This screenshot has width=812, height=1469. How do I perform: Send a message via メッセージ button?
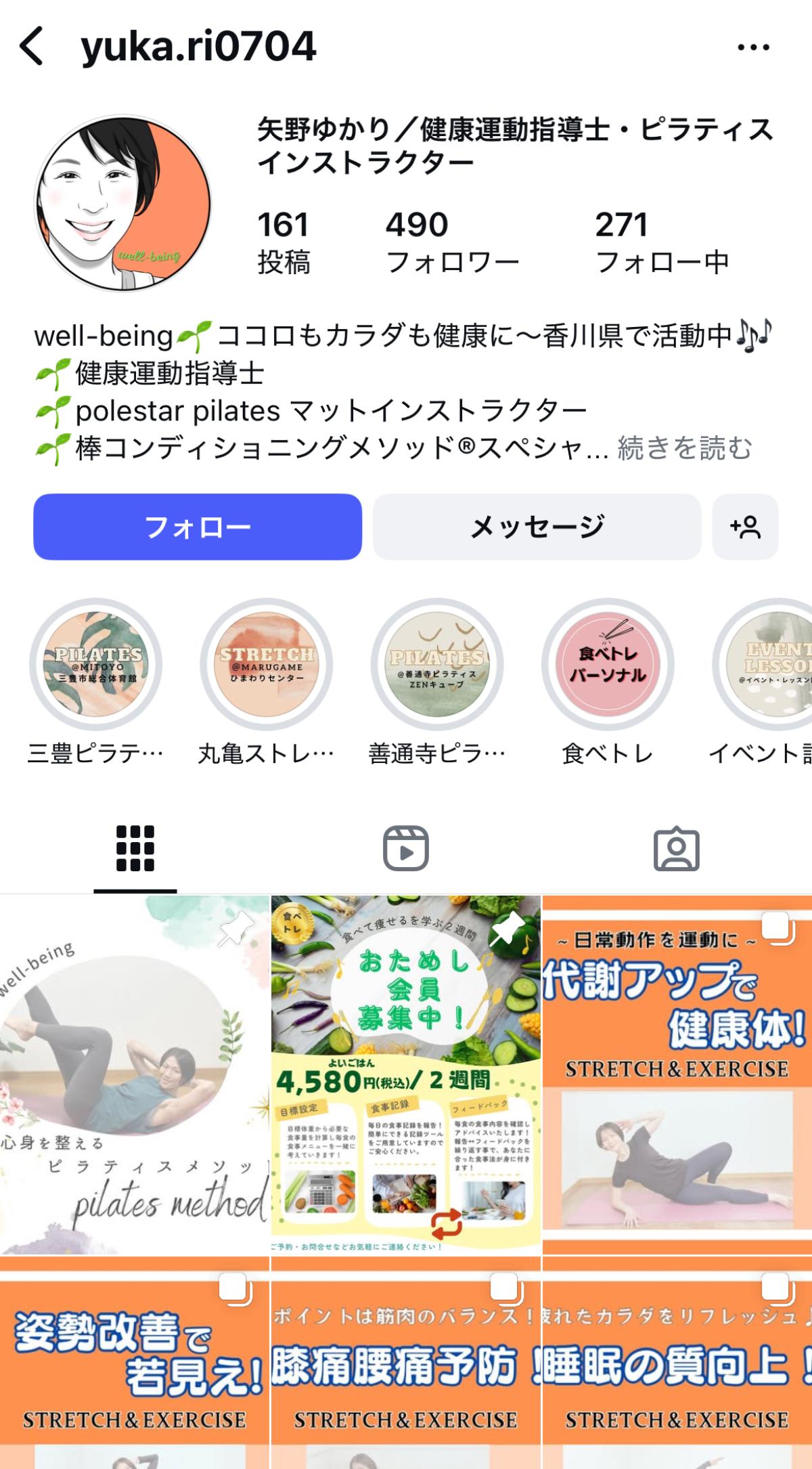click(x=537, y=527)
